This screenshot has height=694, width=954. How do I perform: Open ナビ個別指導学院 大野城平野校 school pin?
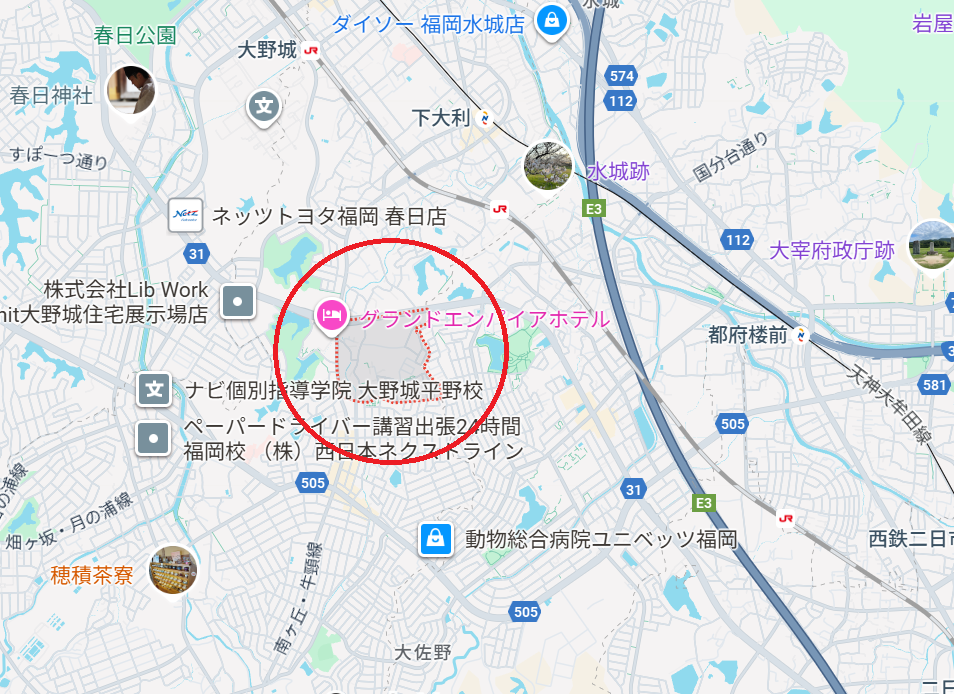(154, 389)
